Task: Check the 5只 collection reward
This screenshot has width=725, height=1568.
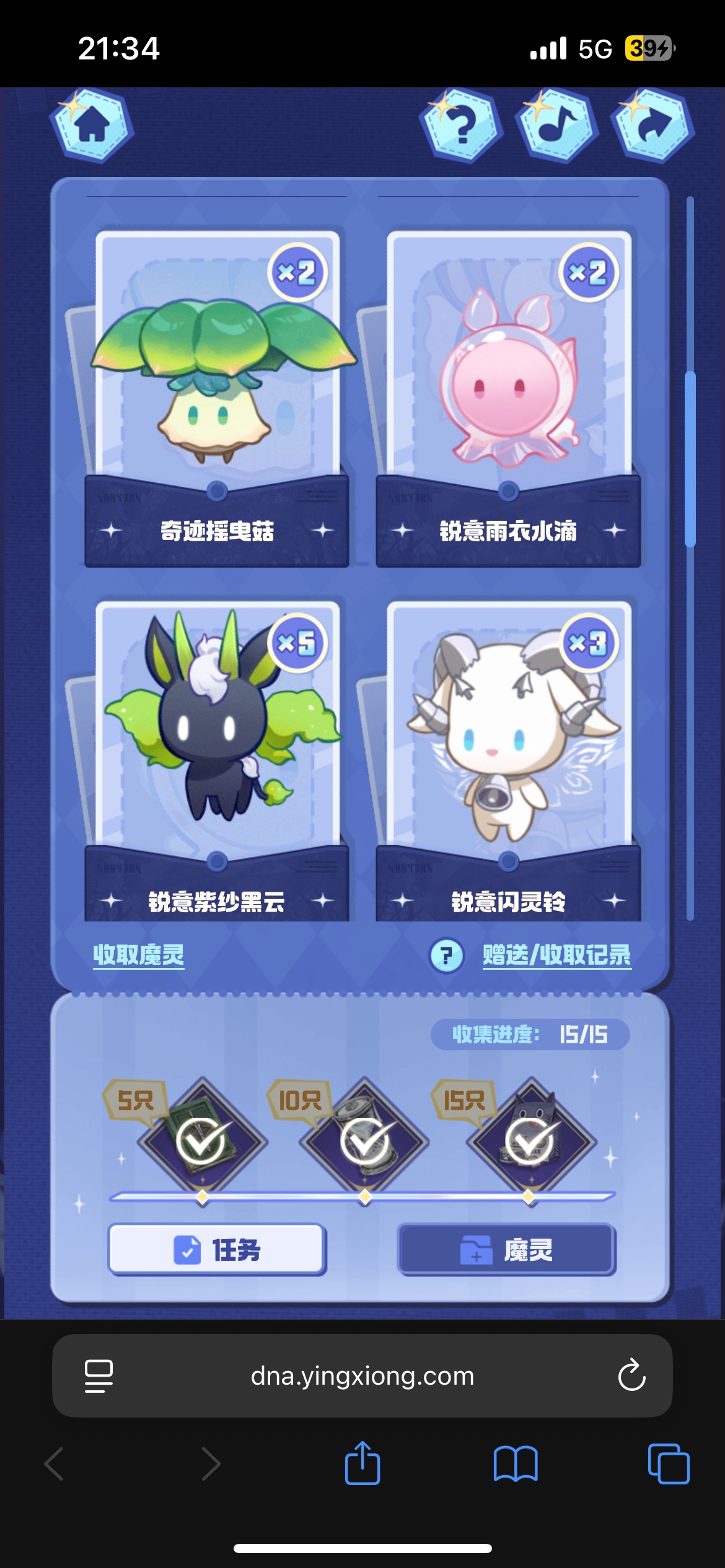Action: [202, 1141]
